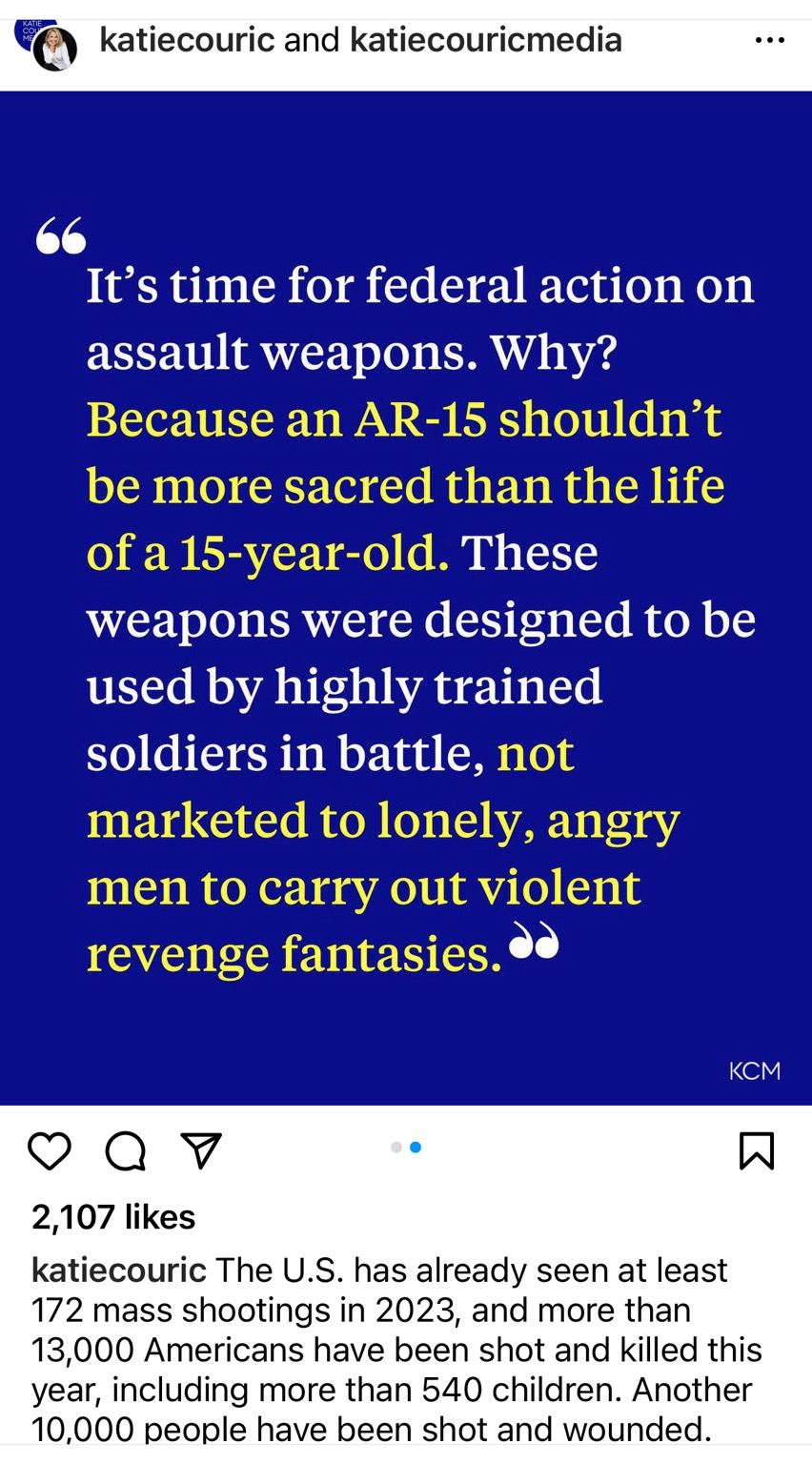Viewport: 812px width, 1464px height.
Task: Open katiecouric username in post header
Action: click(187, 40)
